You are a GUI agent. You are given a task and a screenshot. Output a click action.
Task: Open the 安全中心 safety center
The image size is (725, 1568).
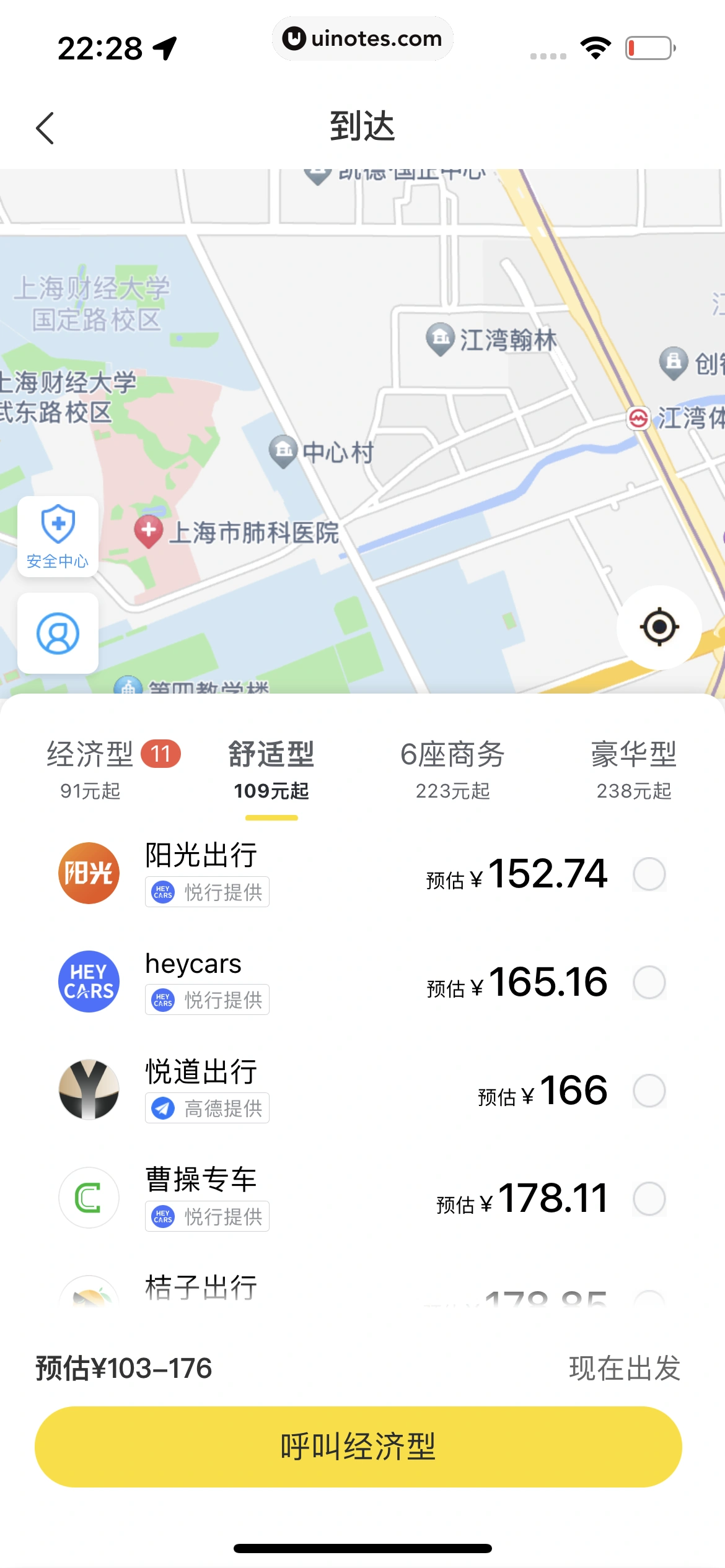[58, 536]
